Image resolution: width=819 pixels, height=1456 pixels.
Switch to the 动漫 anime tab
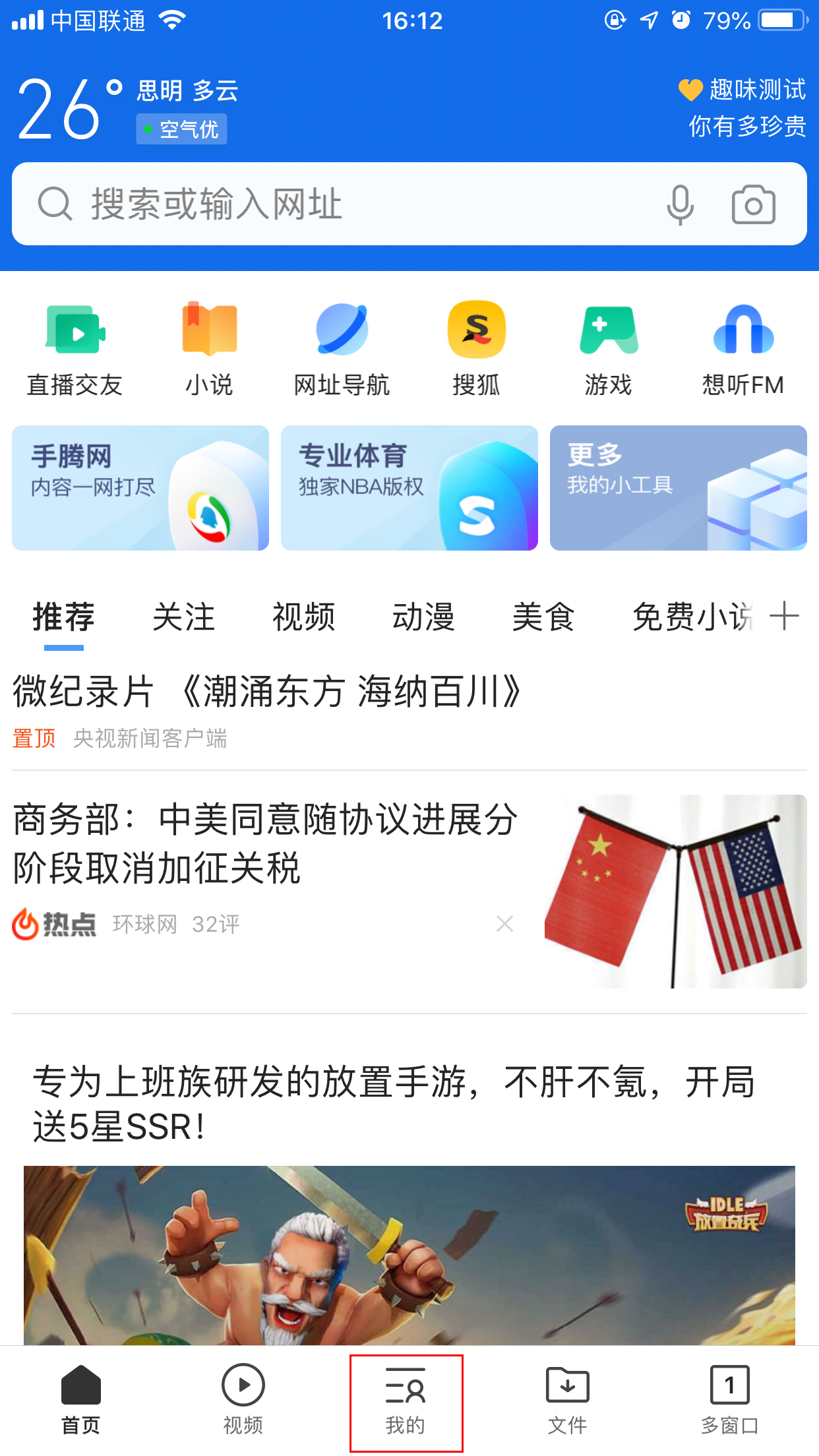coord(424,617)
